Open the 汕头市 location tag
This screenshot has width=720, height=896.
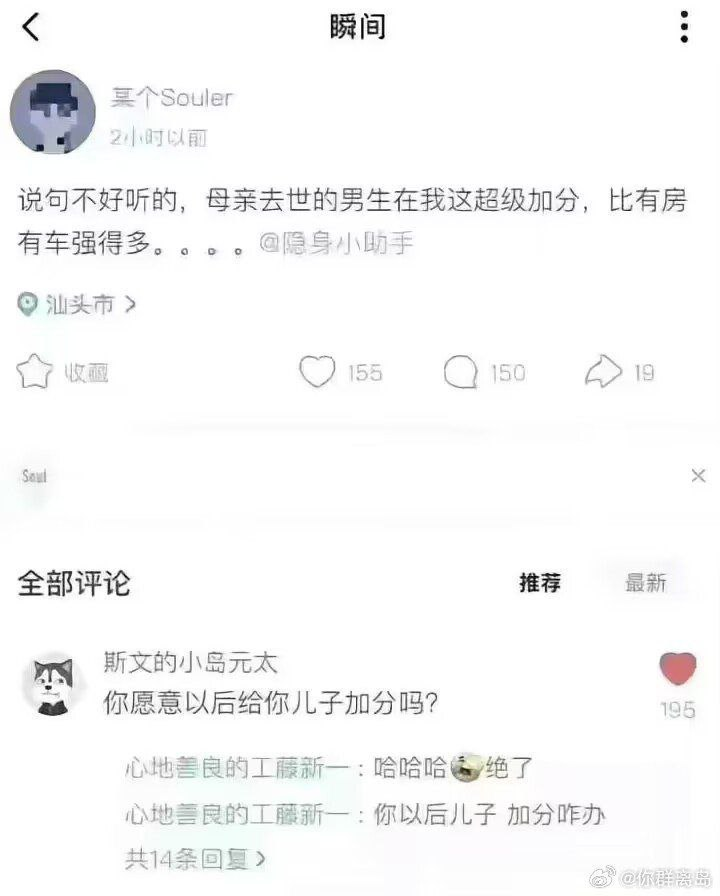(77, 304)
